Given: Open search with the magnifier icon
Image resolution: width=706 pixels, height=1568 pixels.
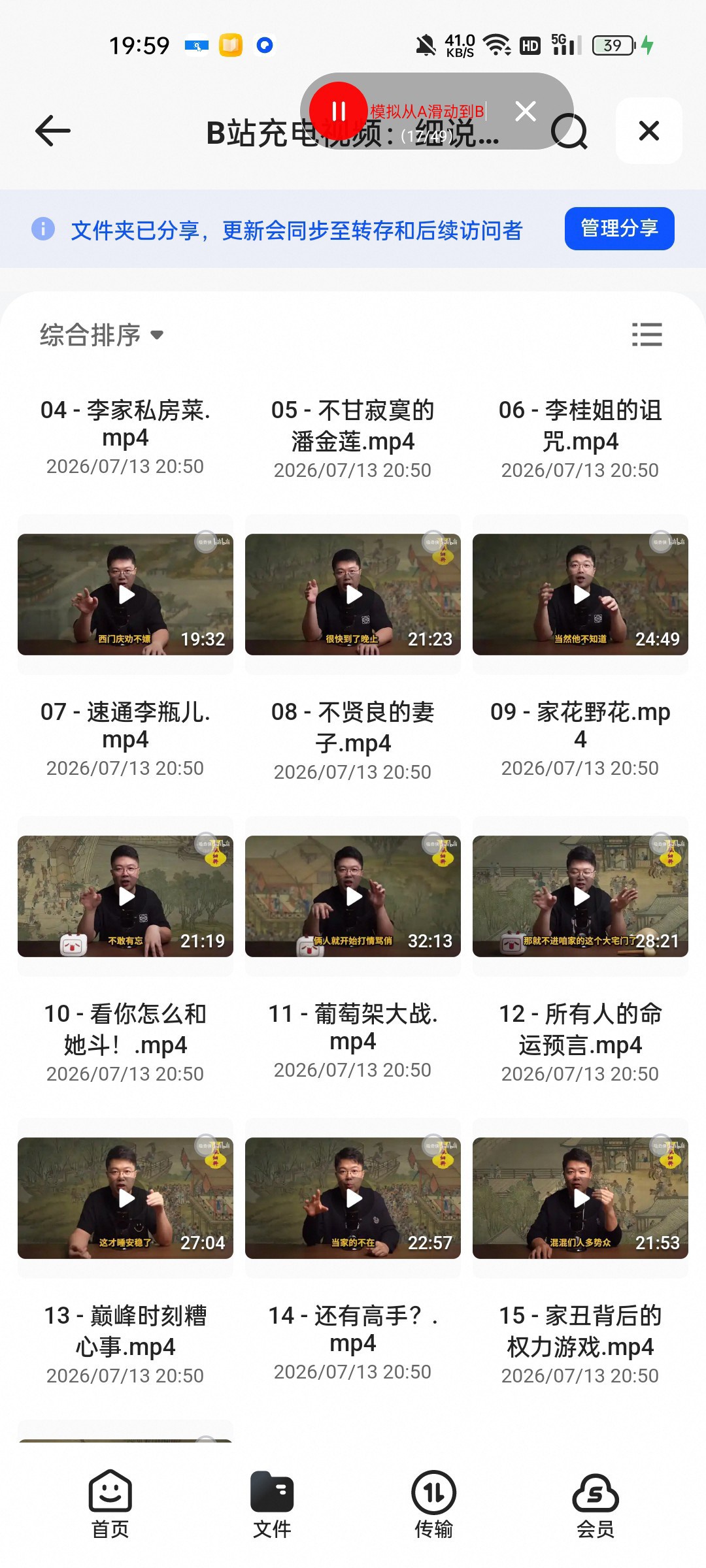Looking at the screenshot, I should click(x=569, y=131).
